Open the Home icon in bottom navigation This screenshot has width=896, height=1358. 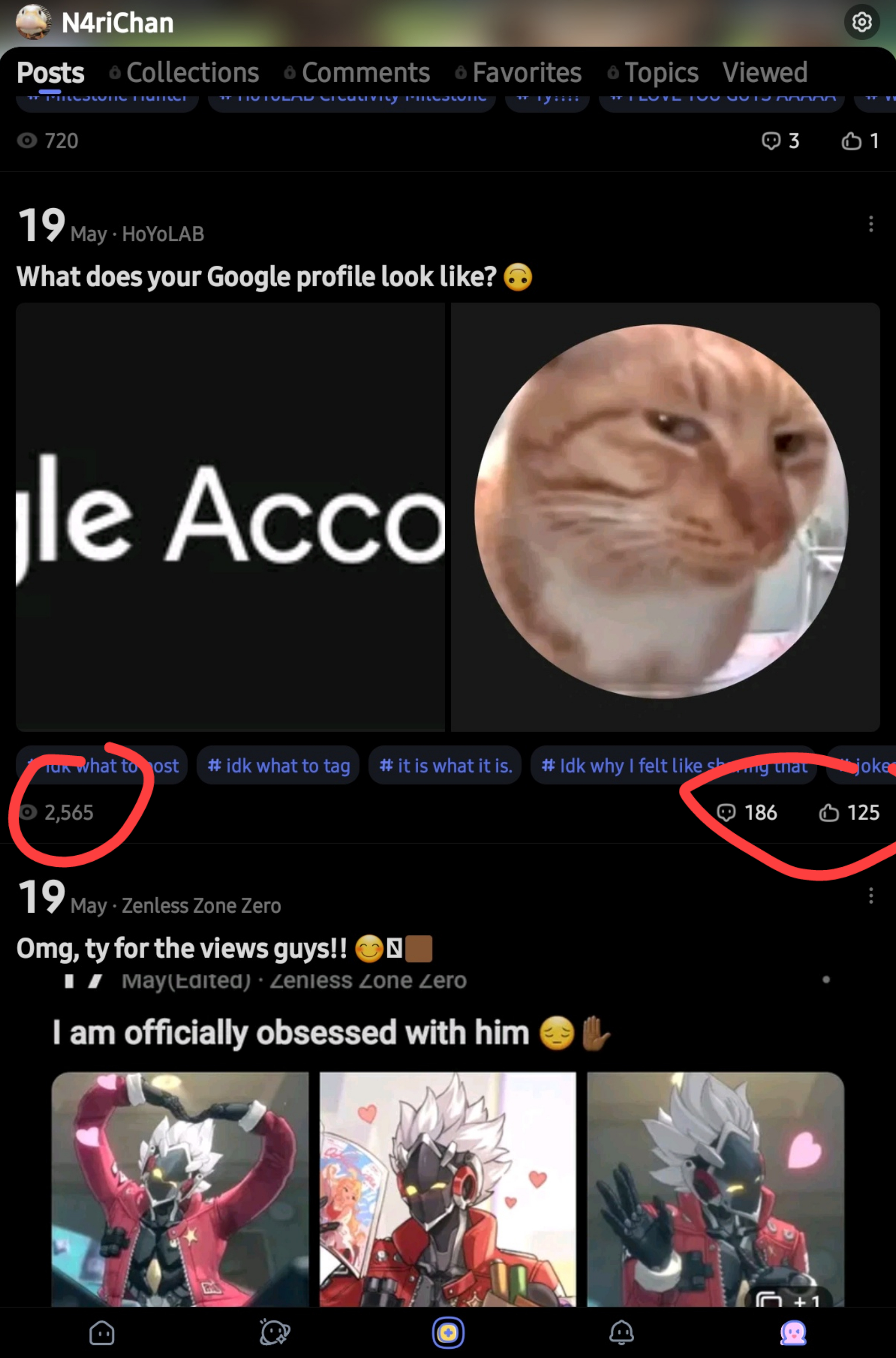tap(102, 1332)
